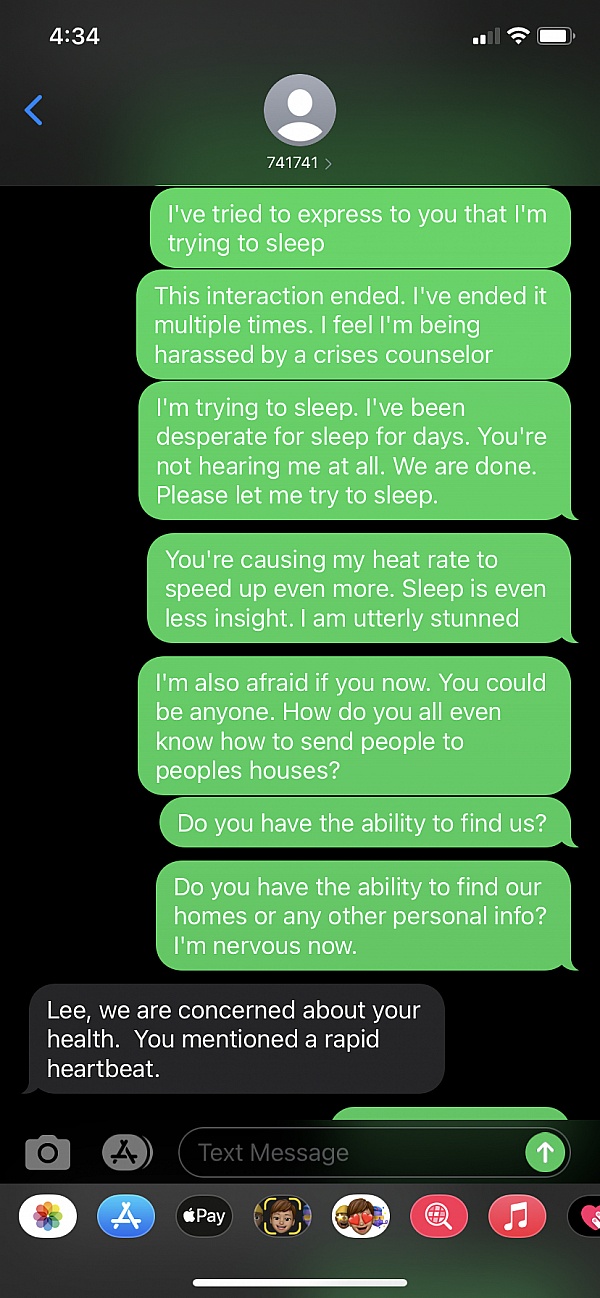The width and height of the screenshot is (600, 1298).
Task: Open the App Store in the app strip
Action: tap(126, 1216)
